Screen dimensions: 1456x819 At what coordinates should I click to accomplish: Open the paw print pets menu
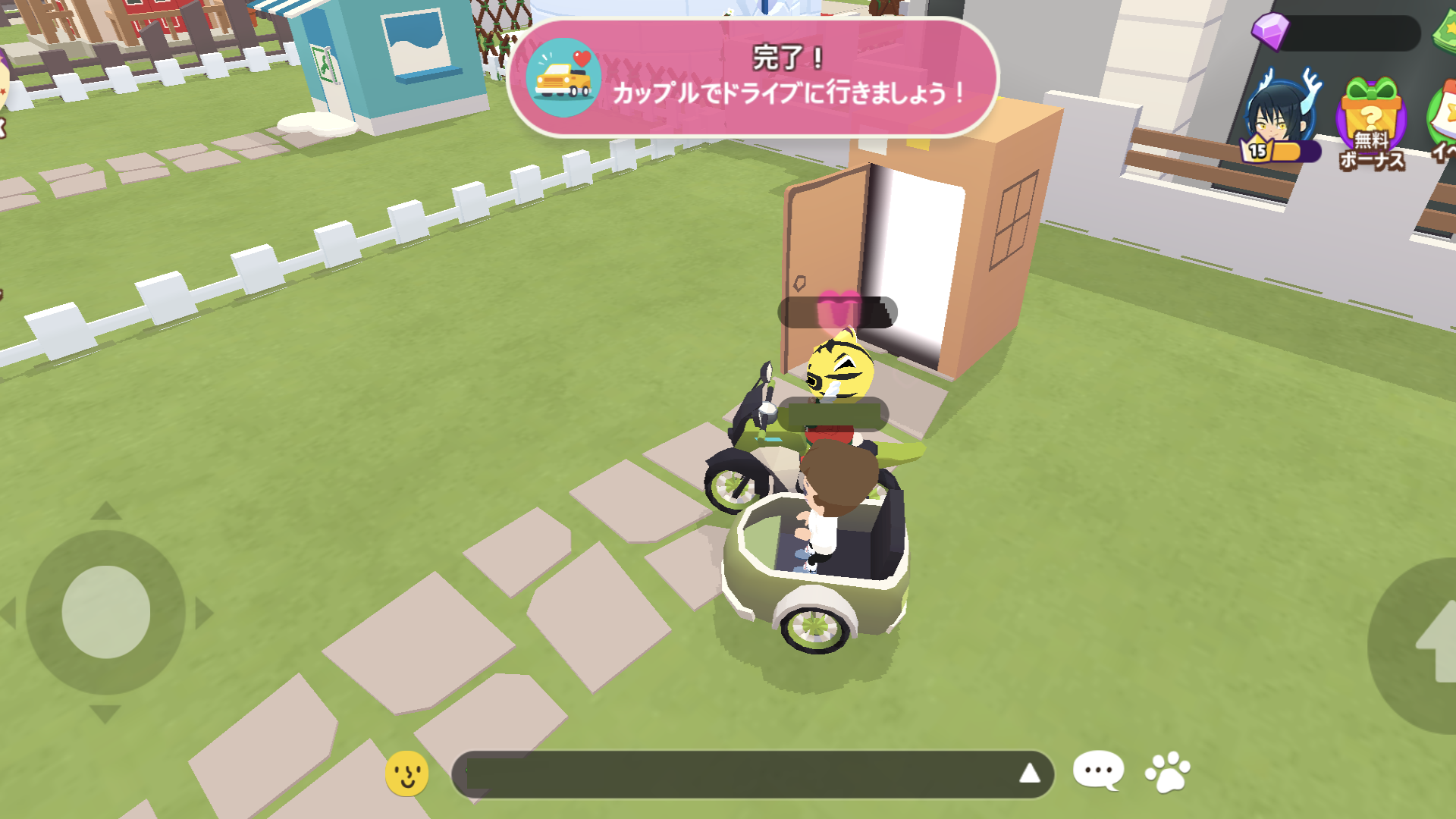[x=1168, y=772]
